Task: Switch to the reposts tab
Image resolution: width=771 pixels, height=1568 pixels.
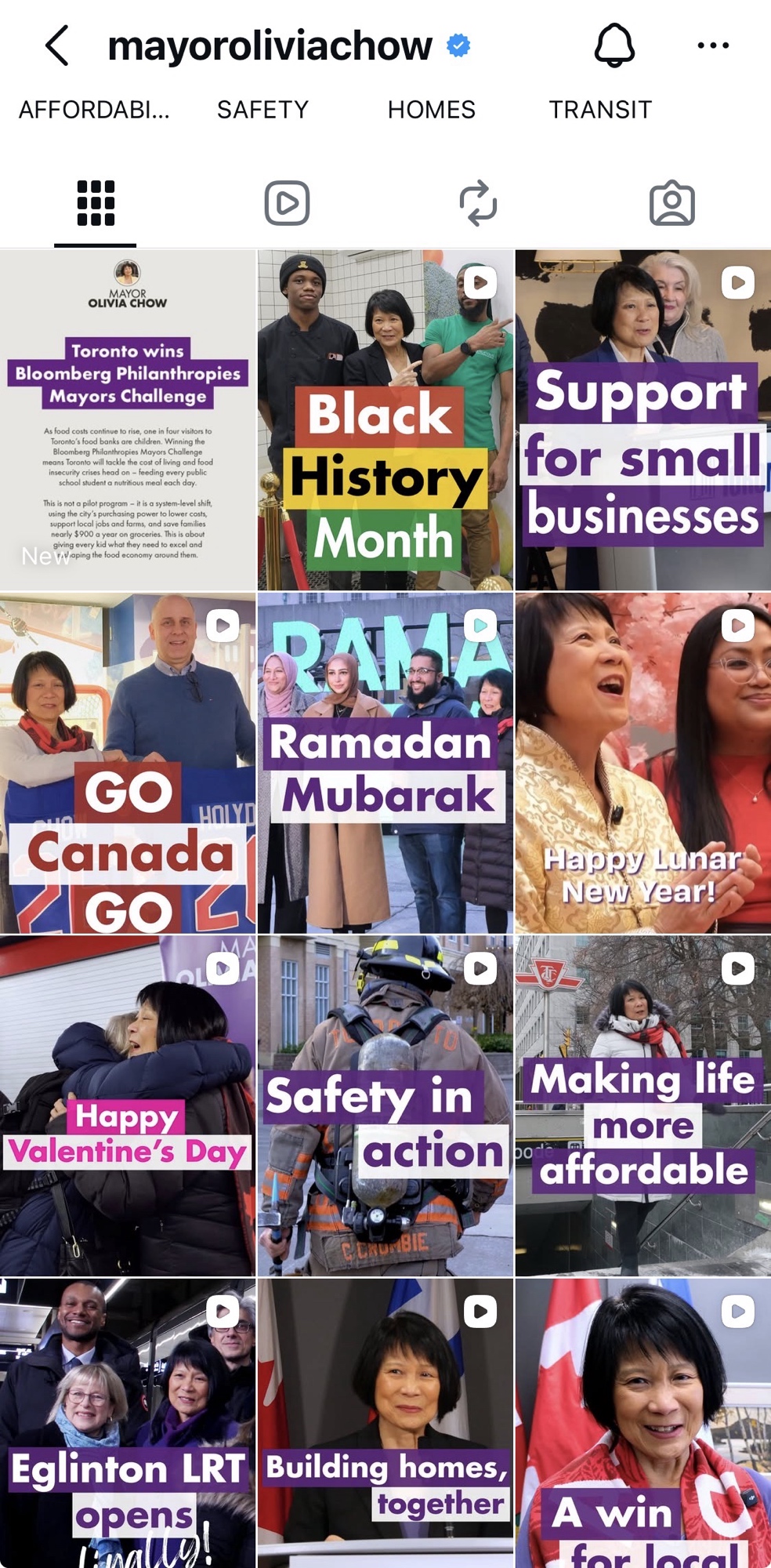Action: [478, 204]
